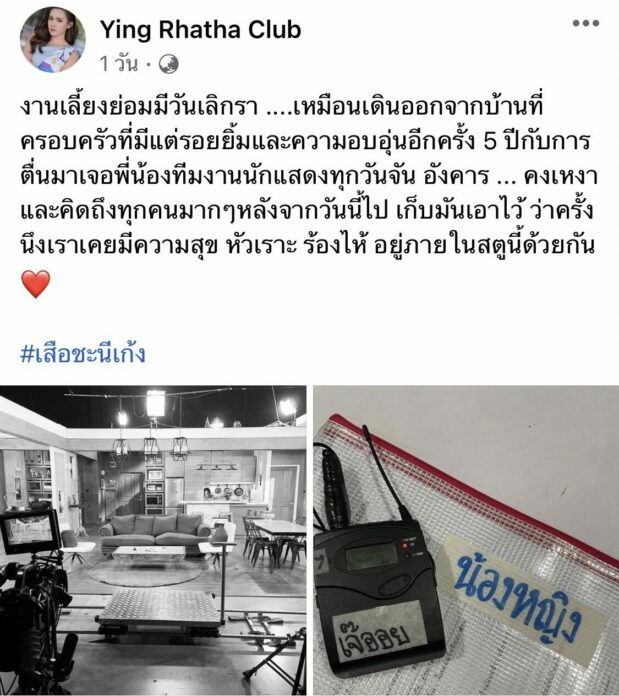View the microphone pack photo

(466, 540)
